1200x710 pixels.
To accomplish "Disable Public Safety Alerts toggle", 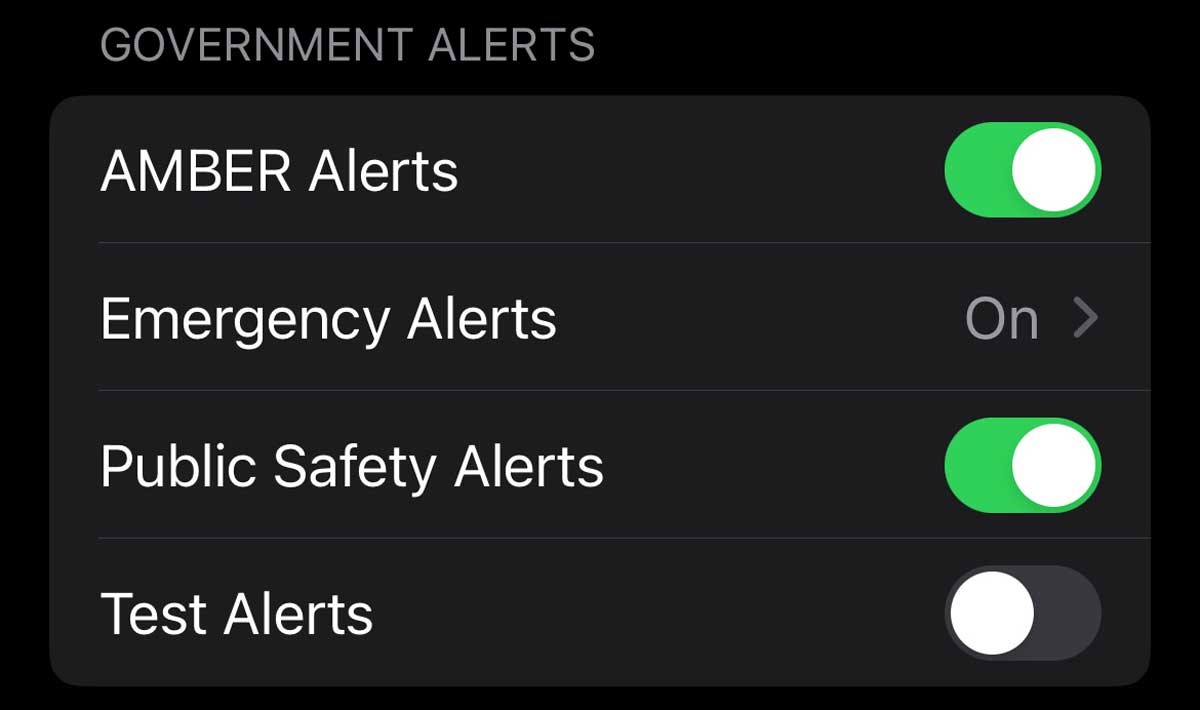I will pyautogui.click(x=1022, y=465).
